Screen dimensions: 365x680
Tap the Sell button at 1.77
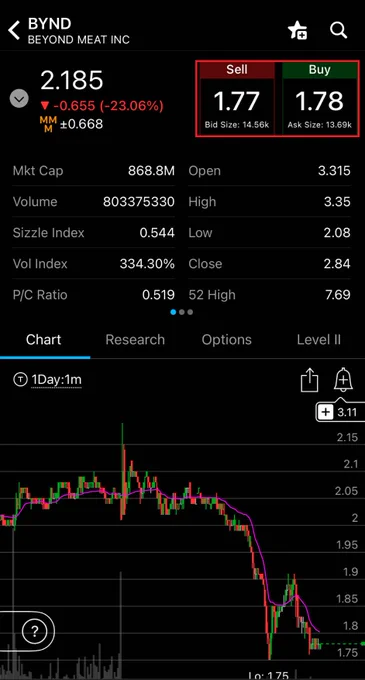237,99
